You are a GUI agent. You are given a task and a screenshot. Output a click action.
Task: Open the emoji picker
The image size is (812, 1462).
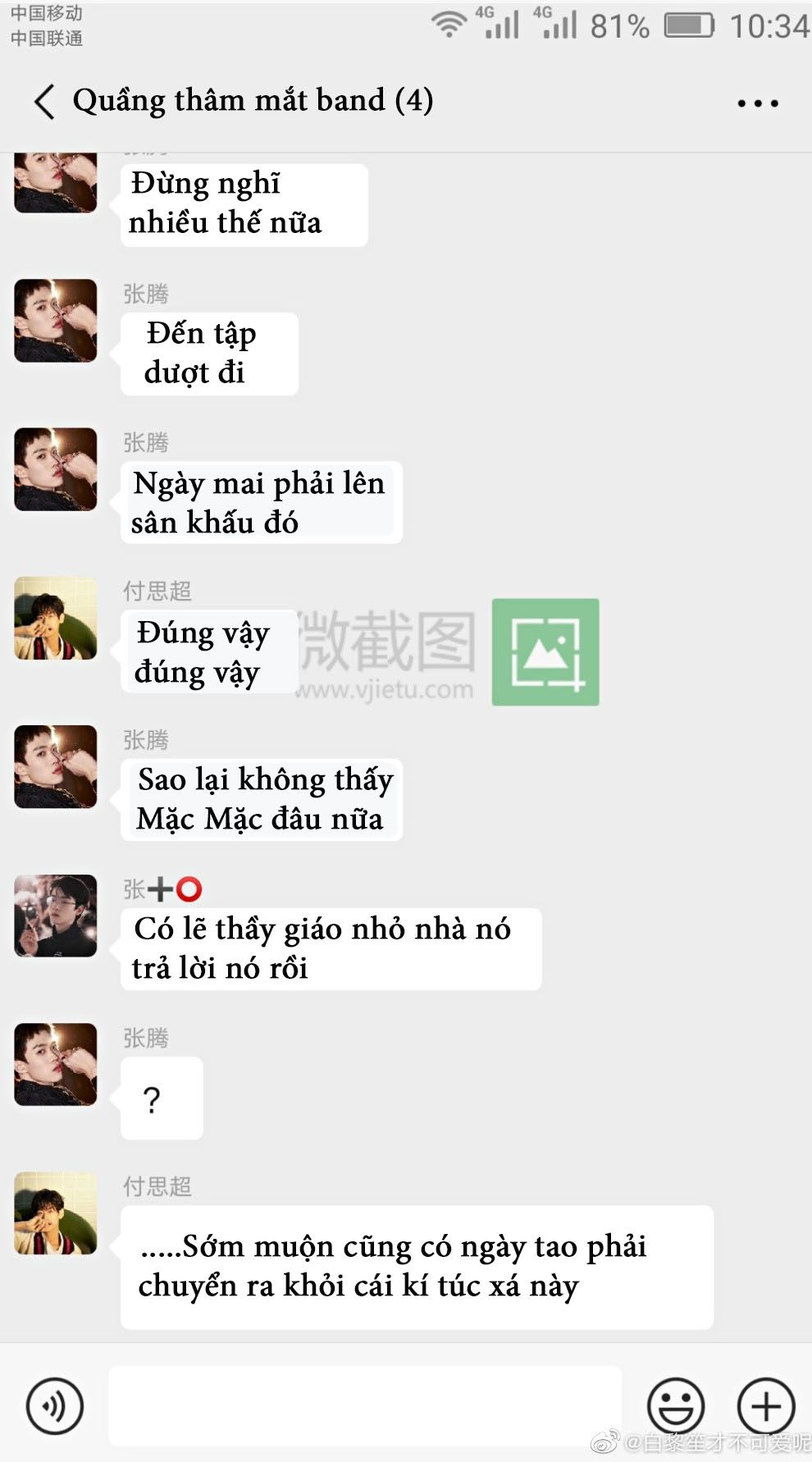point(676,1406)
